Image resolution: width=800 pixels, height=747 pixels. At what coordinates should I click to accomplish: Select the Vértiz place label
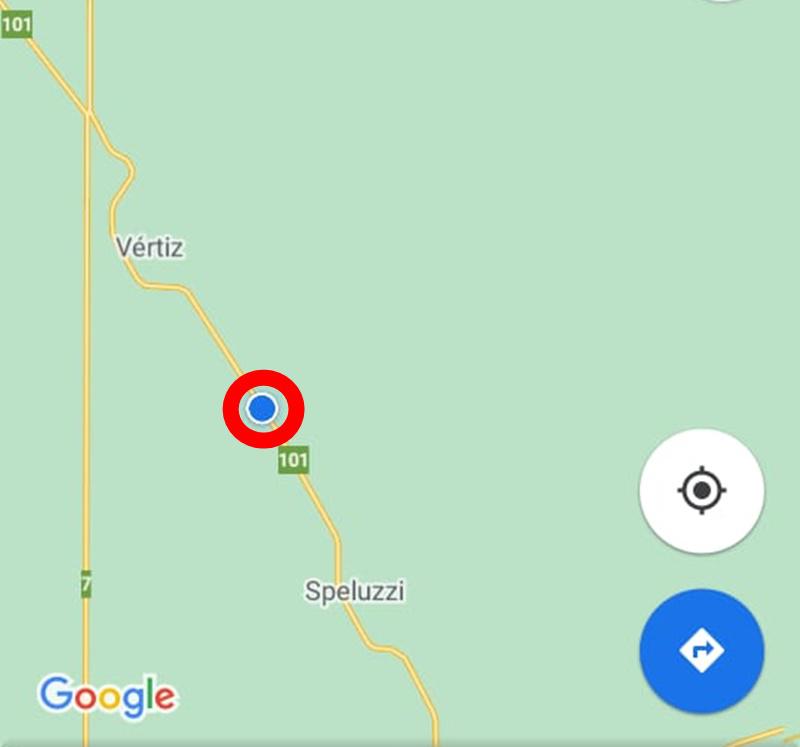point(150,247)
